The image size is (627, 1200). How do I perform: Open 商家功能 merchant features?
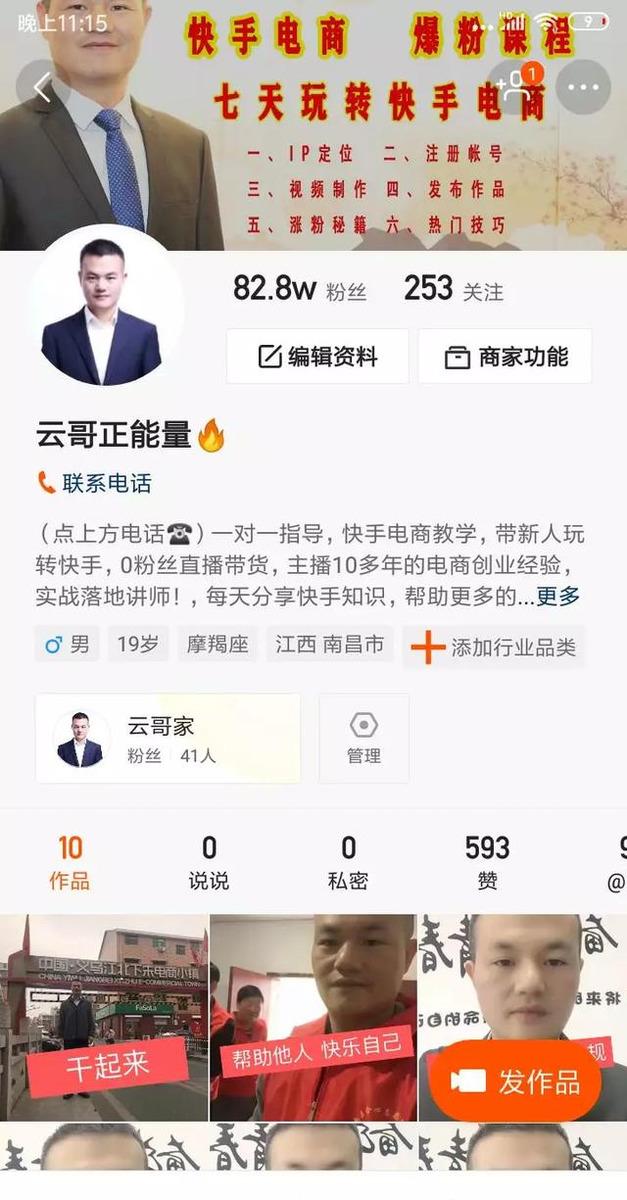[x=505, y=356]
